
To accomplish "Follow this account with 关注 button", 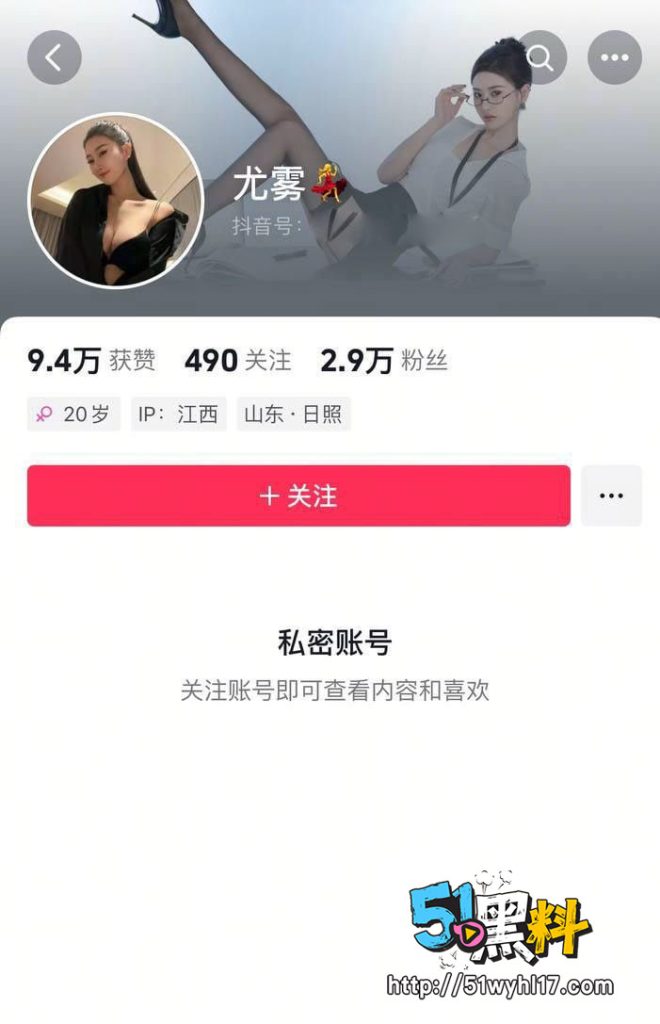I will click(x=298, y=496).
